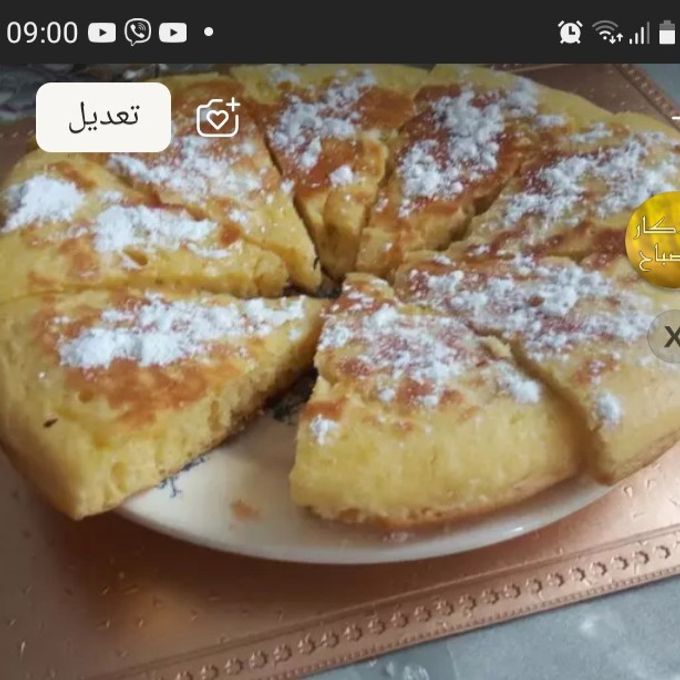680x680 pixels.
Task: Add a photo with the camera-heart icon
Action: 217,118
